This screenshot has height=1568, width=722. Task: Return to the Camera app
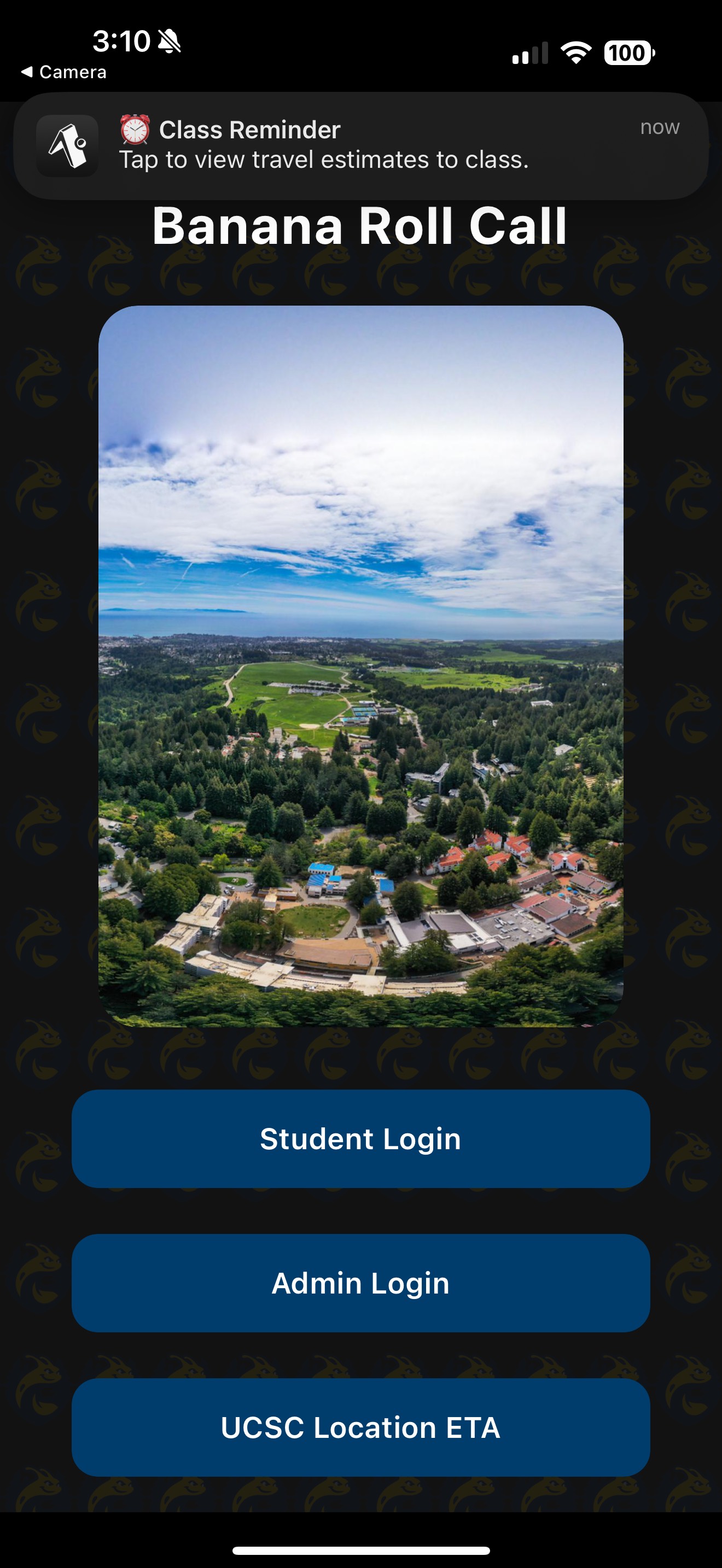tap(64, 72)
